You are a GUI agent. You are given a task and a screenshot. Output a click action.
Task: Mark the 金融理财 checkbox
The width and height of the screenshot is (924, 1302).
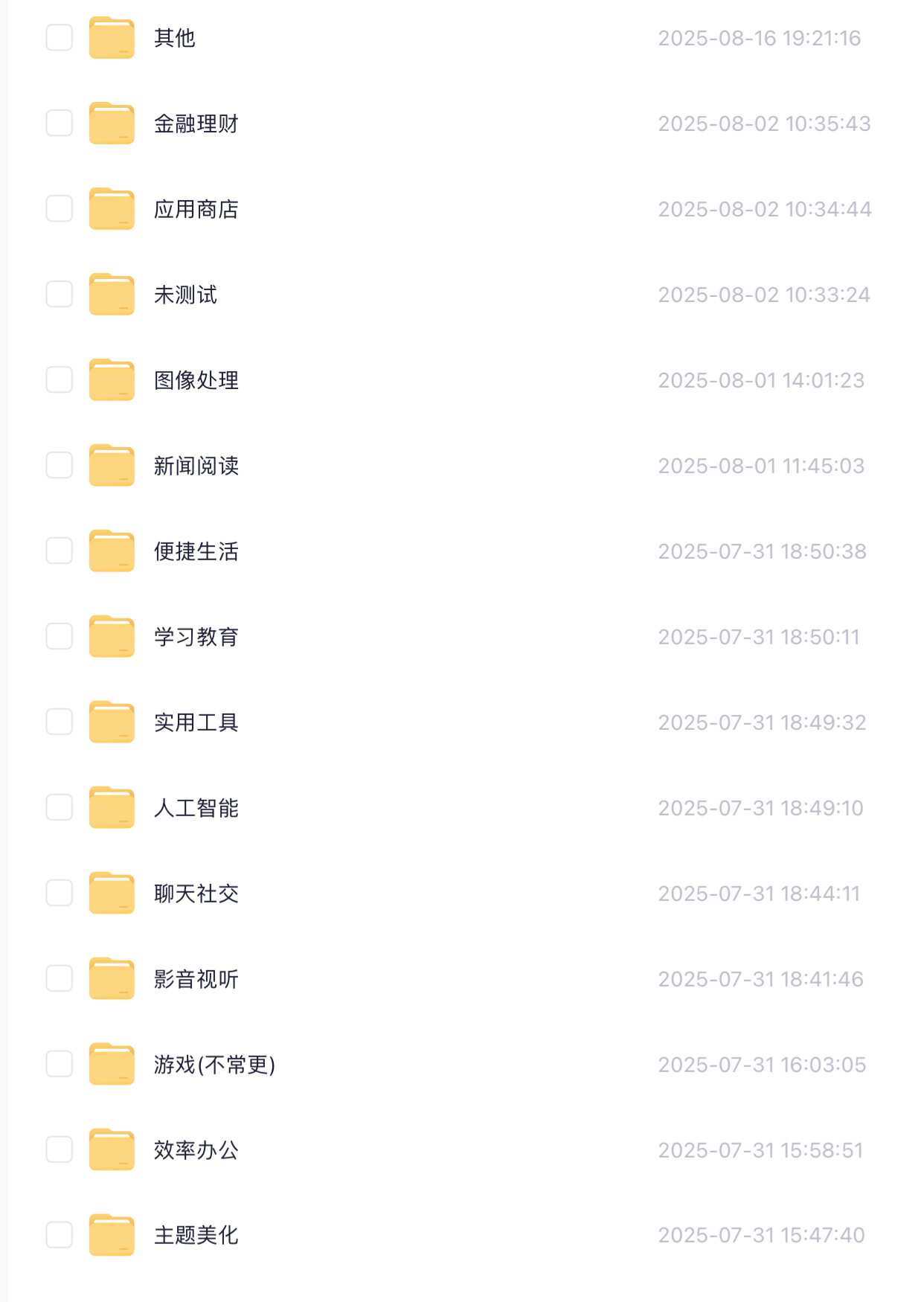click(x=60, y=123)
